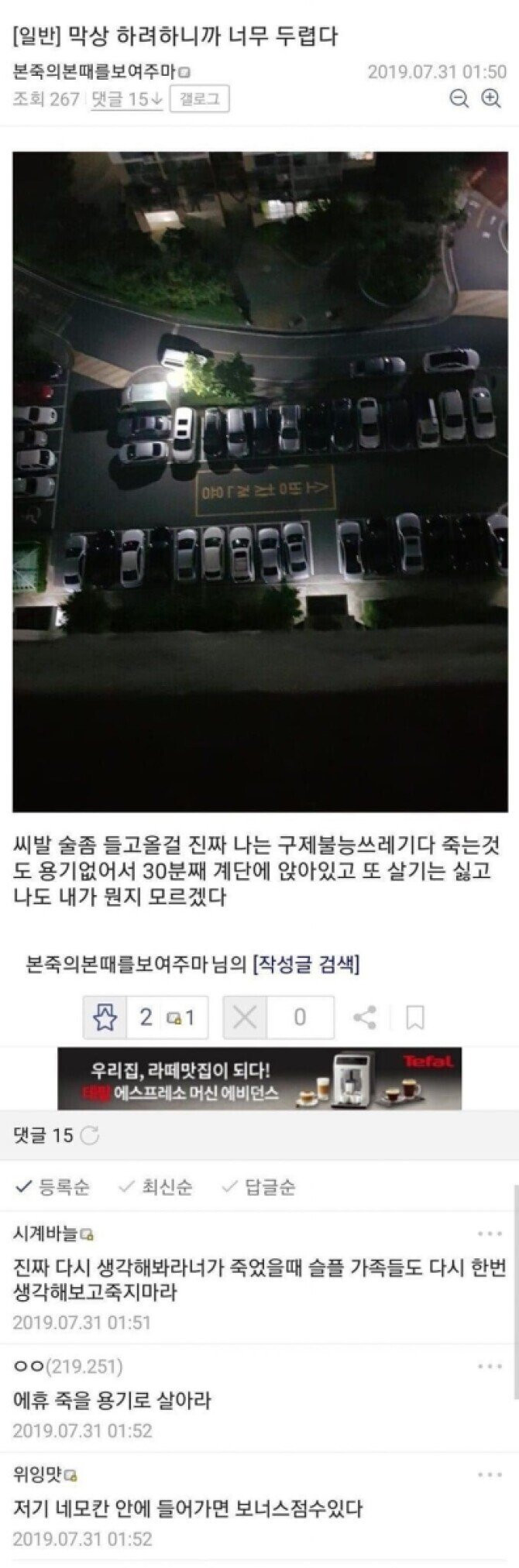Zoom out the post text size
The width and height of the screenshot is (519, 1568).
(x=459, y=98)
